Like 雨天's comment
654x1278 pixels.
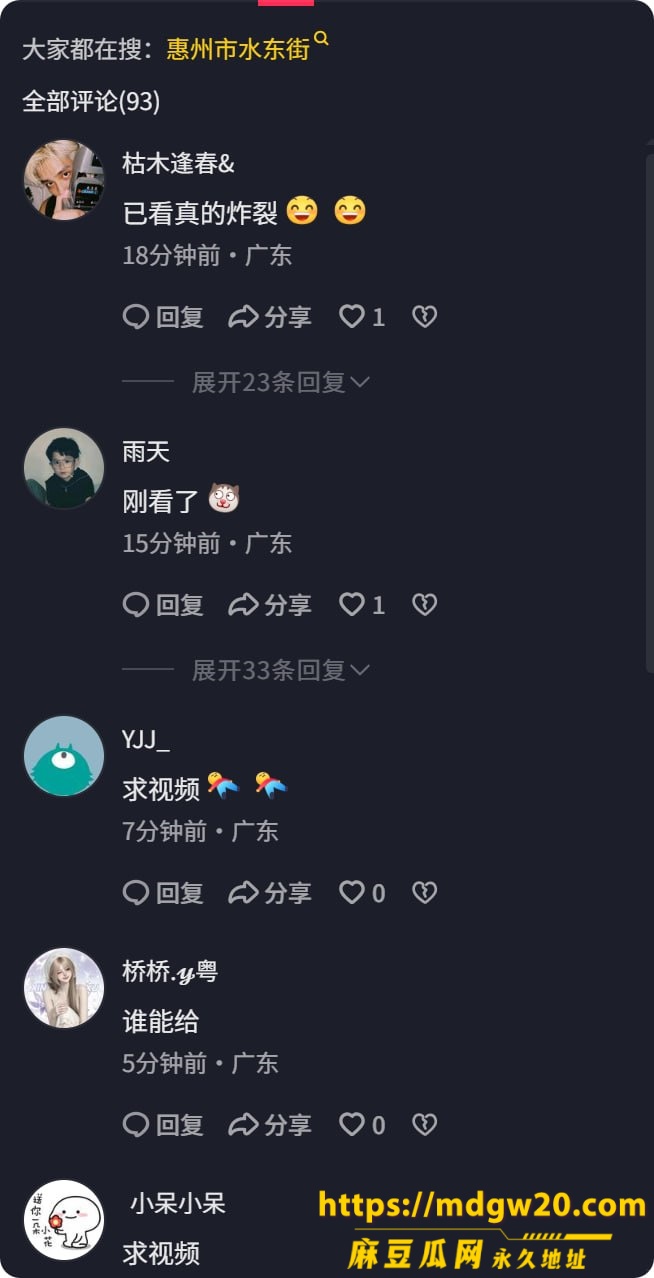[362, 605]
